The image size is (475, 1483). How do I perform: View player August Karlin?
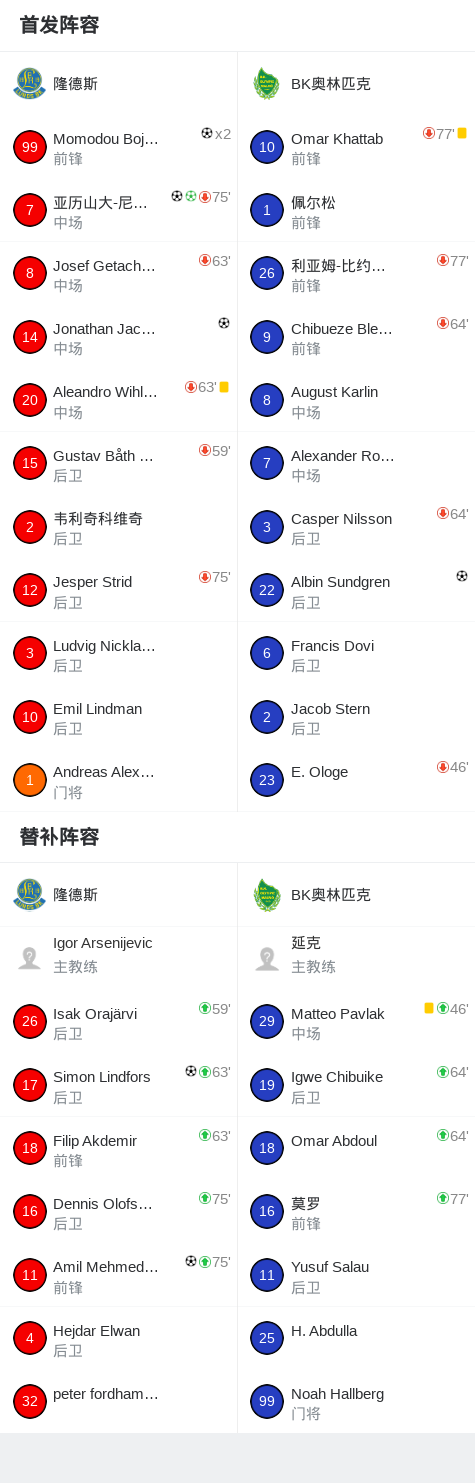click(x=356, y=401)
